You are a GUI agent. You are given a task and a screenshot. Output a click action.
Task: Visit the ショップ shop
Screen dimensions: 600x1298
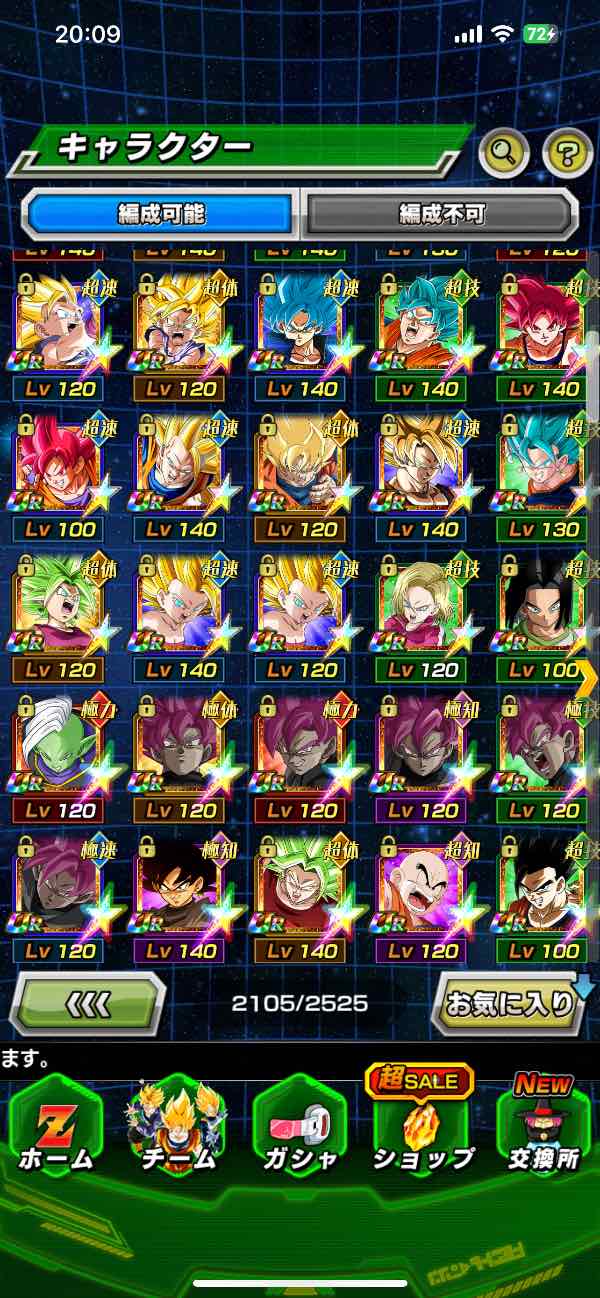point(422,1131)
